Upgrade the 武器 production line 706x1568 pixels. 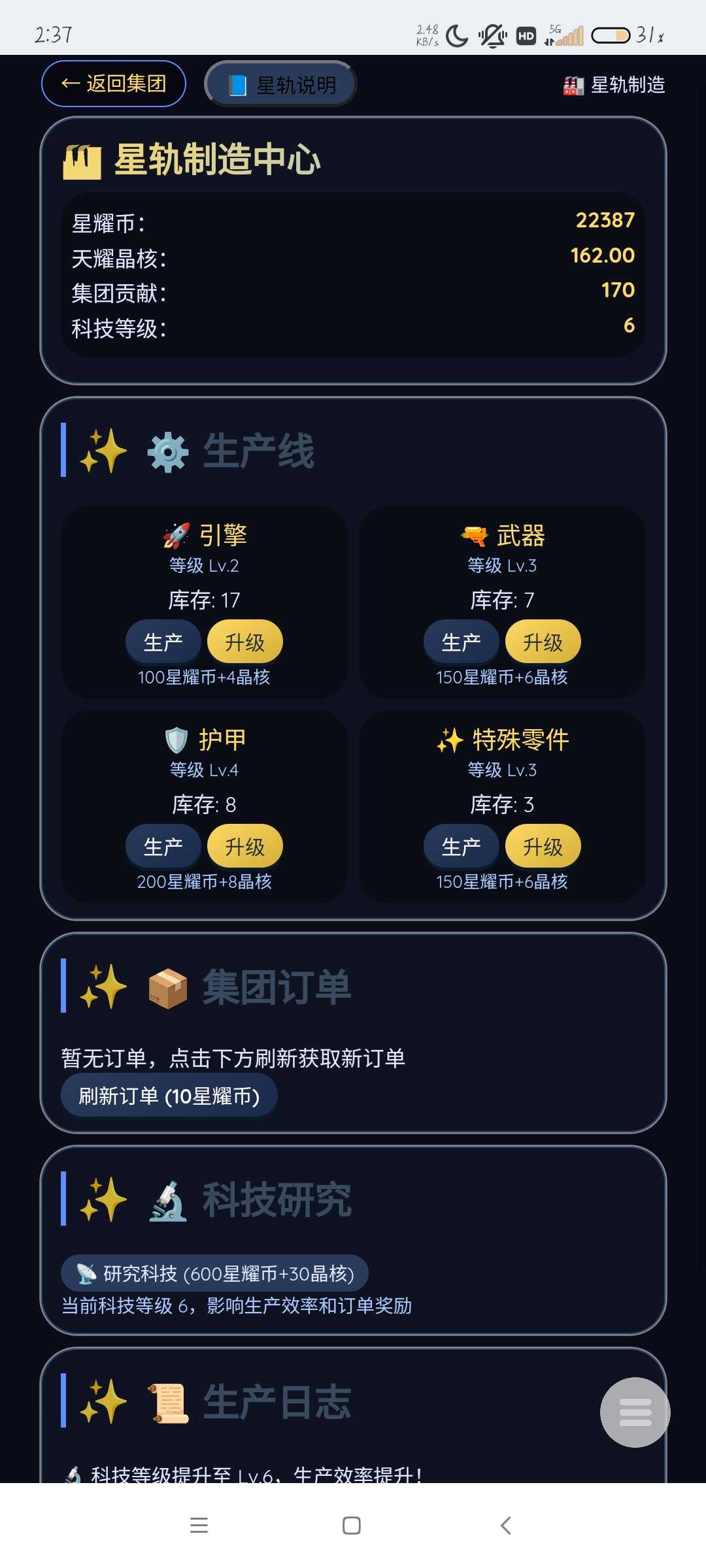(x=543, y=642)
